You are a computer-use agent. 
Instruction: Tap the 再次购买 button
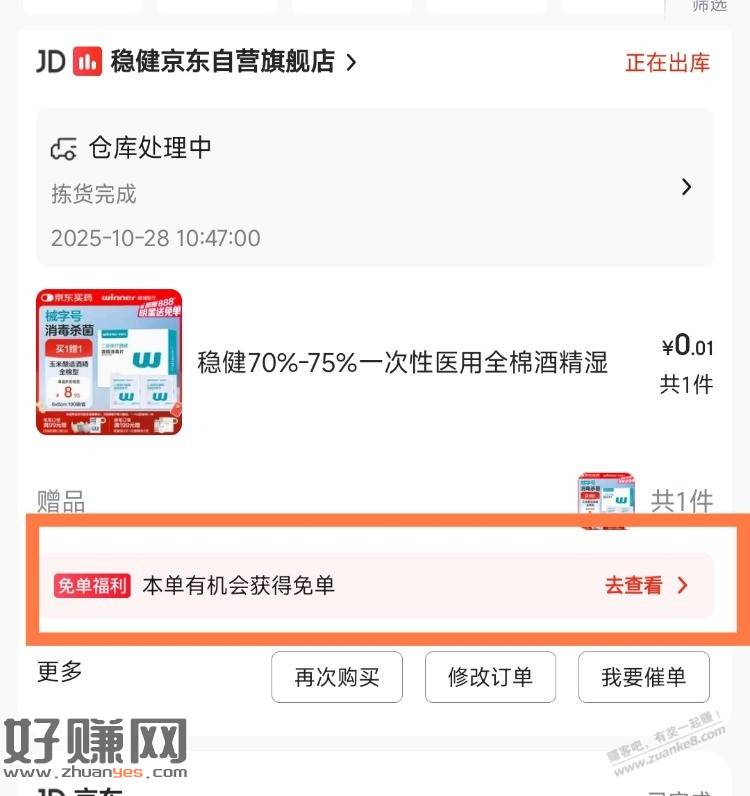[337, 677]
